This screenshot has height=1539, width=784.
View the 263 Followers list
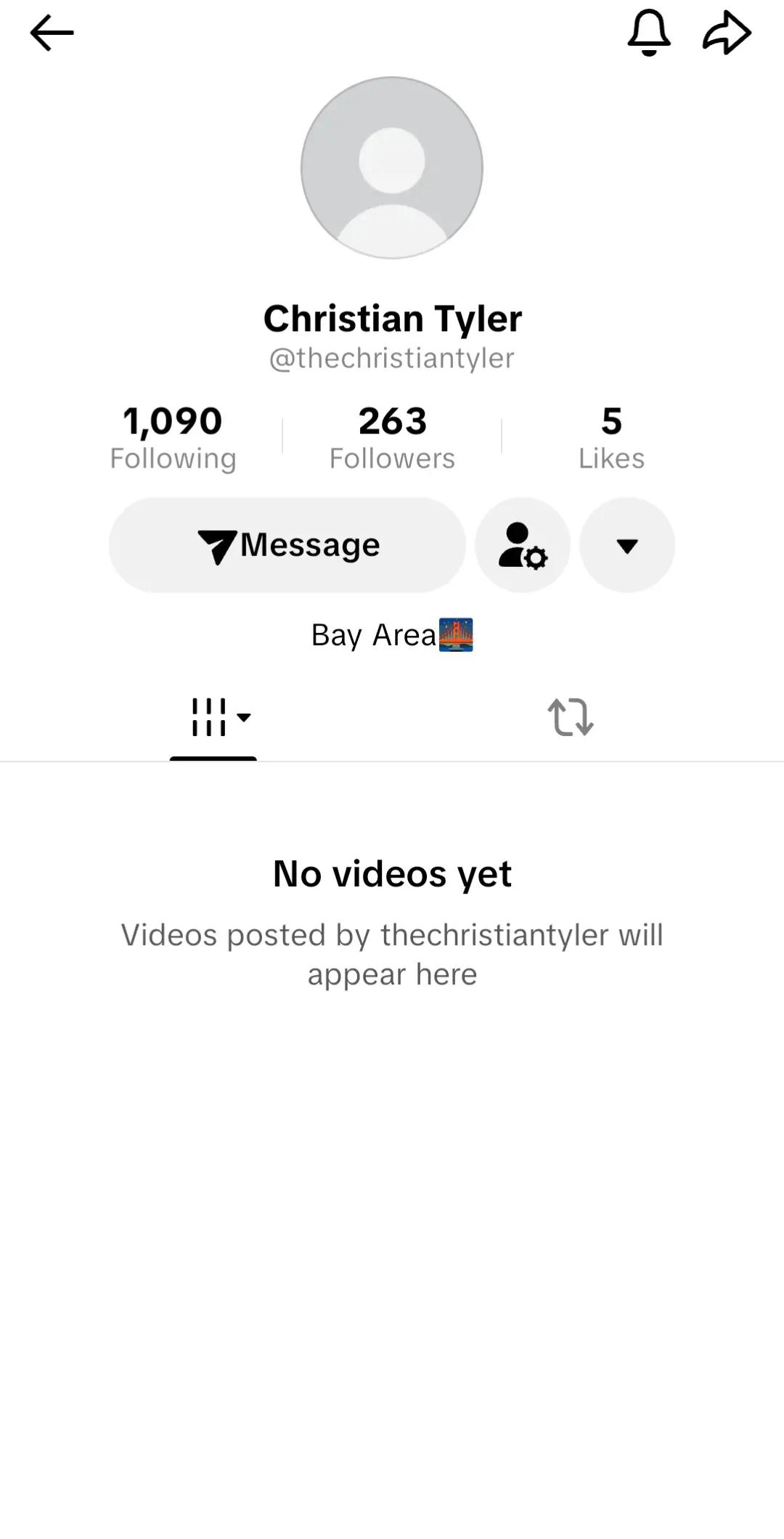point(392,438)
